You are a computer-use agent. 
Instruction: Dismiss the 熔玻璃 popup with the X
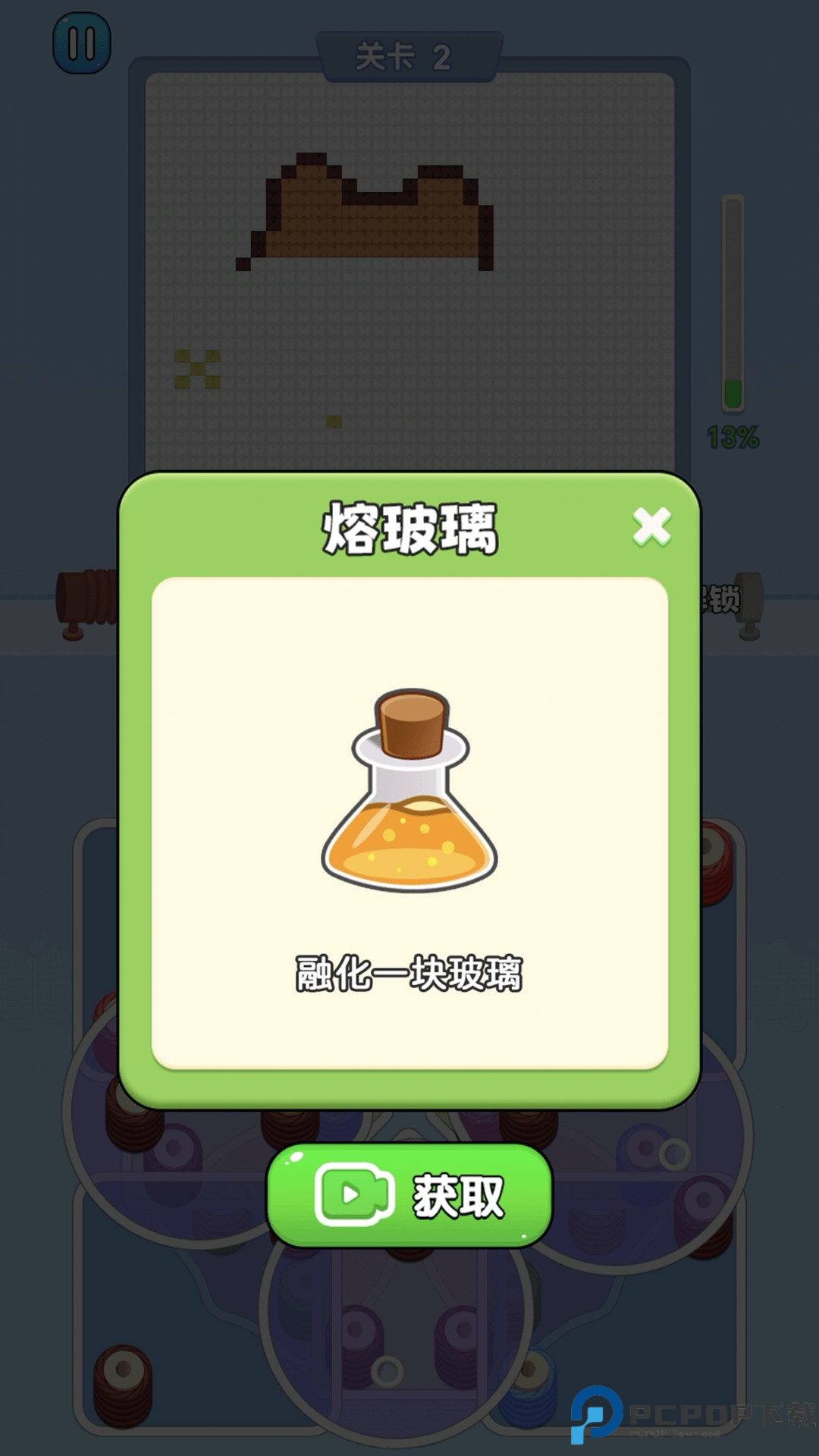(652, 529)
